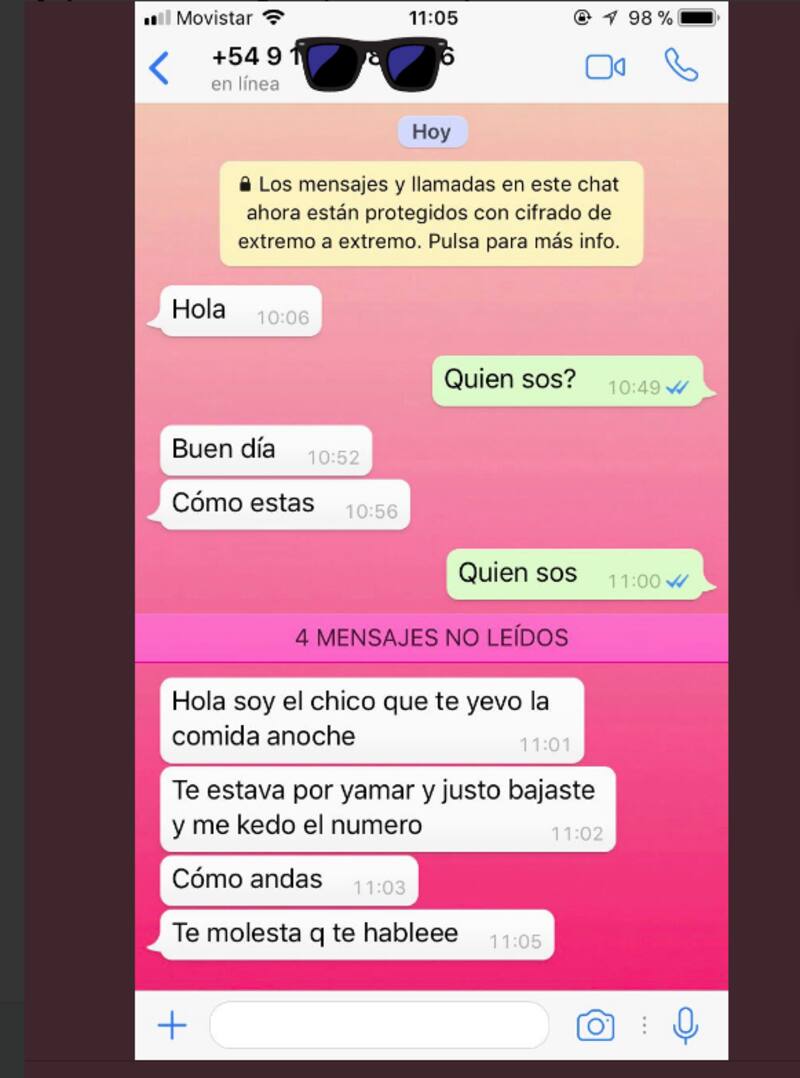Go back to the chats list
This screenshot has width=800, height=1078.
159,68
